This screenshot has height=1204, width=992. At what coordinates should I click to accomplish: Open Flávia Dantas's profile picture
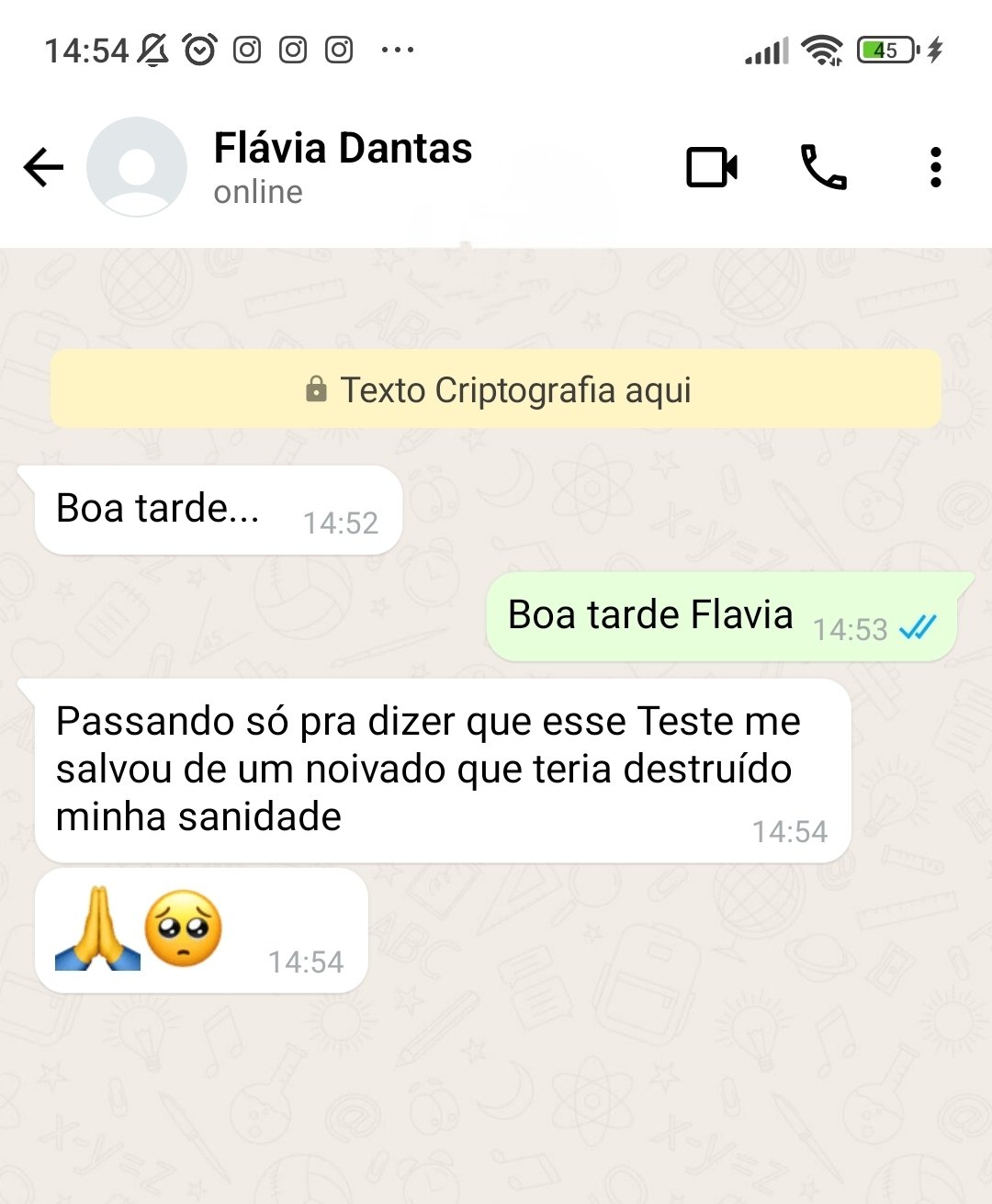(x=137, y=167)
